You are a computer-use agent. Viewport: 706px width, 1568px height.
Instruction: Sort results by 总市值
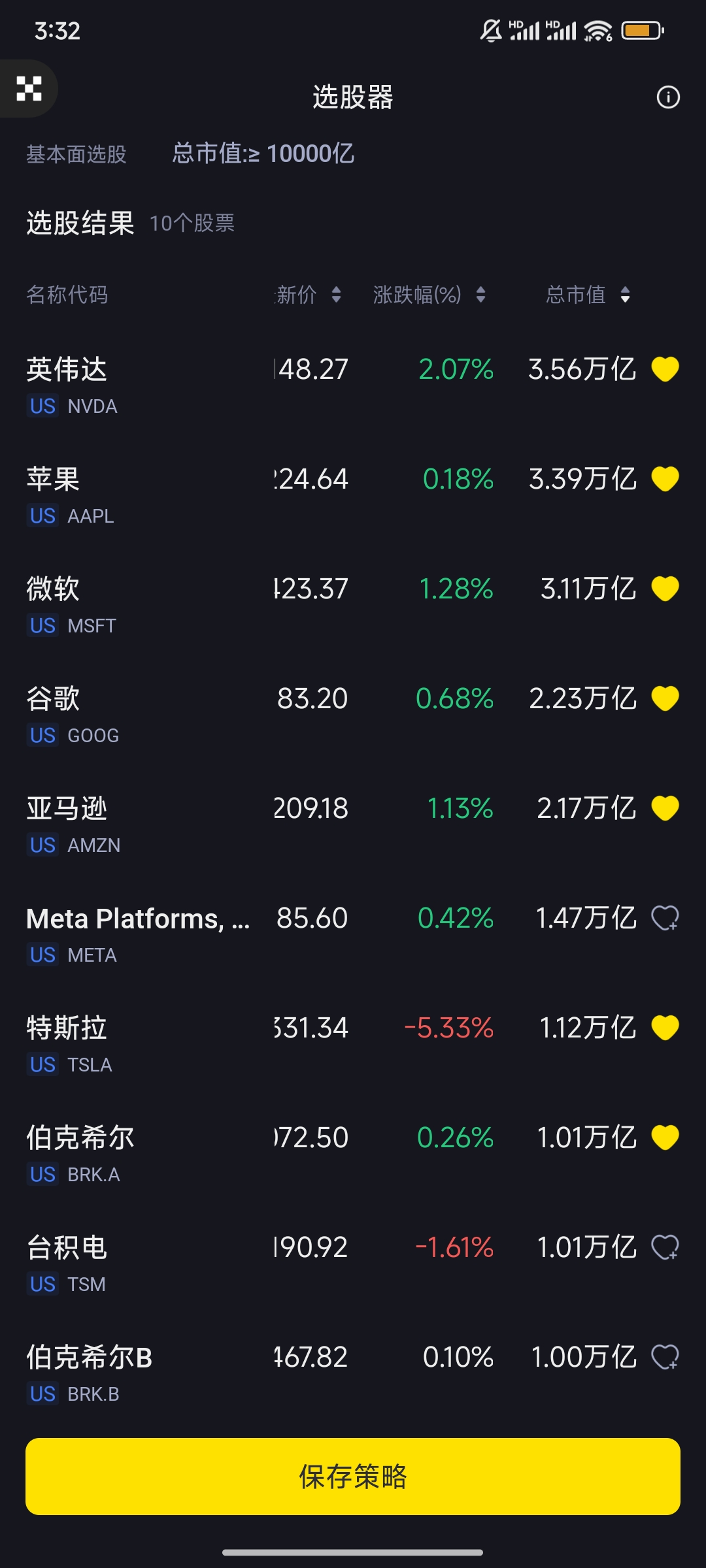[x=588, y=295]
